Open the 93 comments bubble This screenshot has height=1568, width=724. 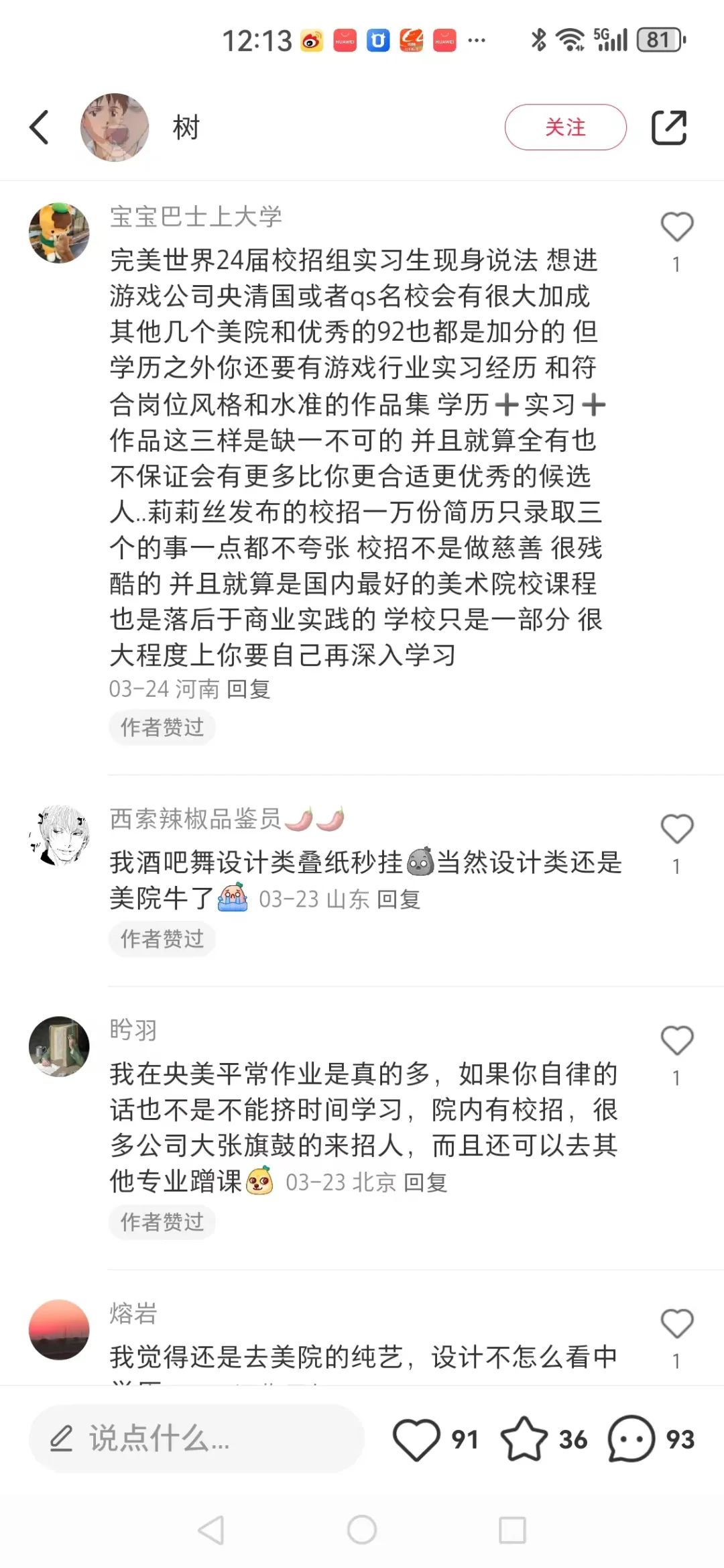coord(631,1439)
